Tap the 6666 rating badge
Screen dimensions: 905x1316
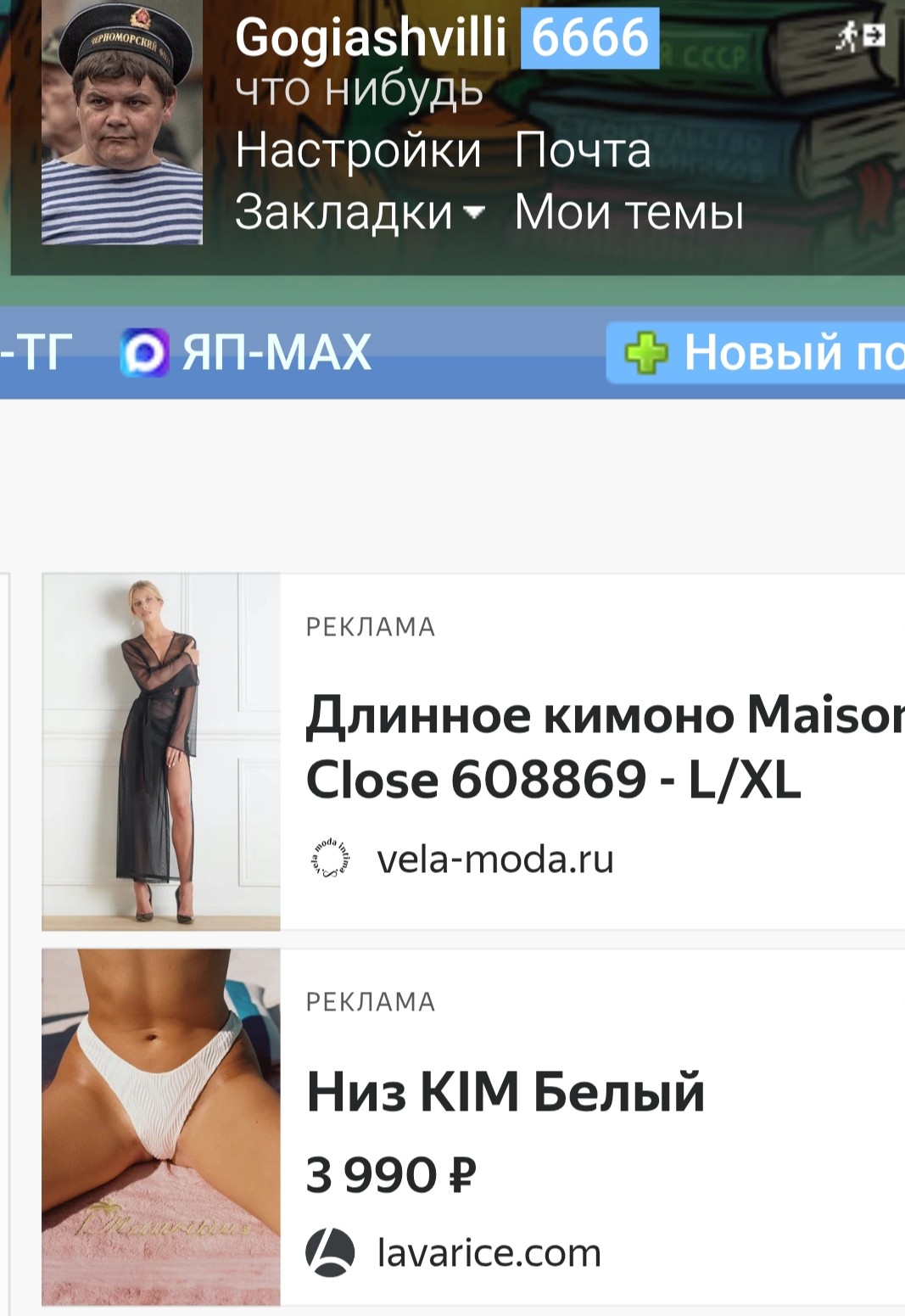pyautogui.click(x=589, y=38)
